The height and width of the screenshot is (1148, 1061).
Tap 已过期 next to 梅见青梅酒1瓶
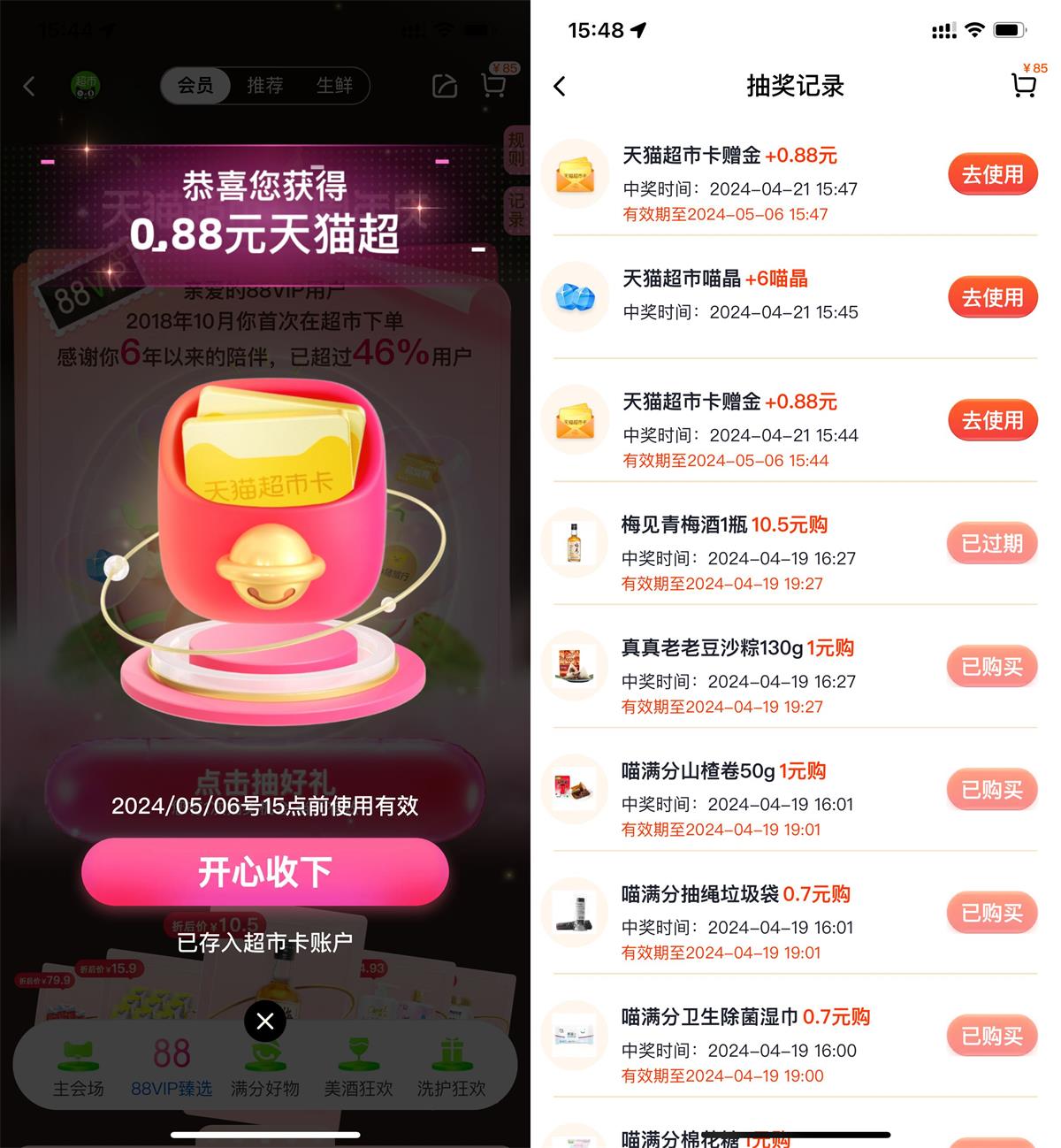(992, 543)
